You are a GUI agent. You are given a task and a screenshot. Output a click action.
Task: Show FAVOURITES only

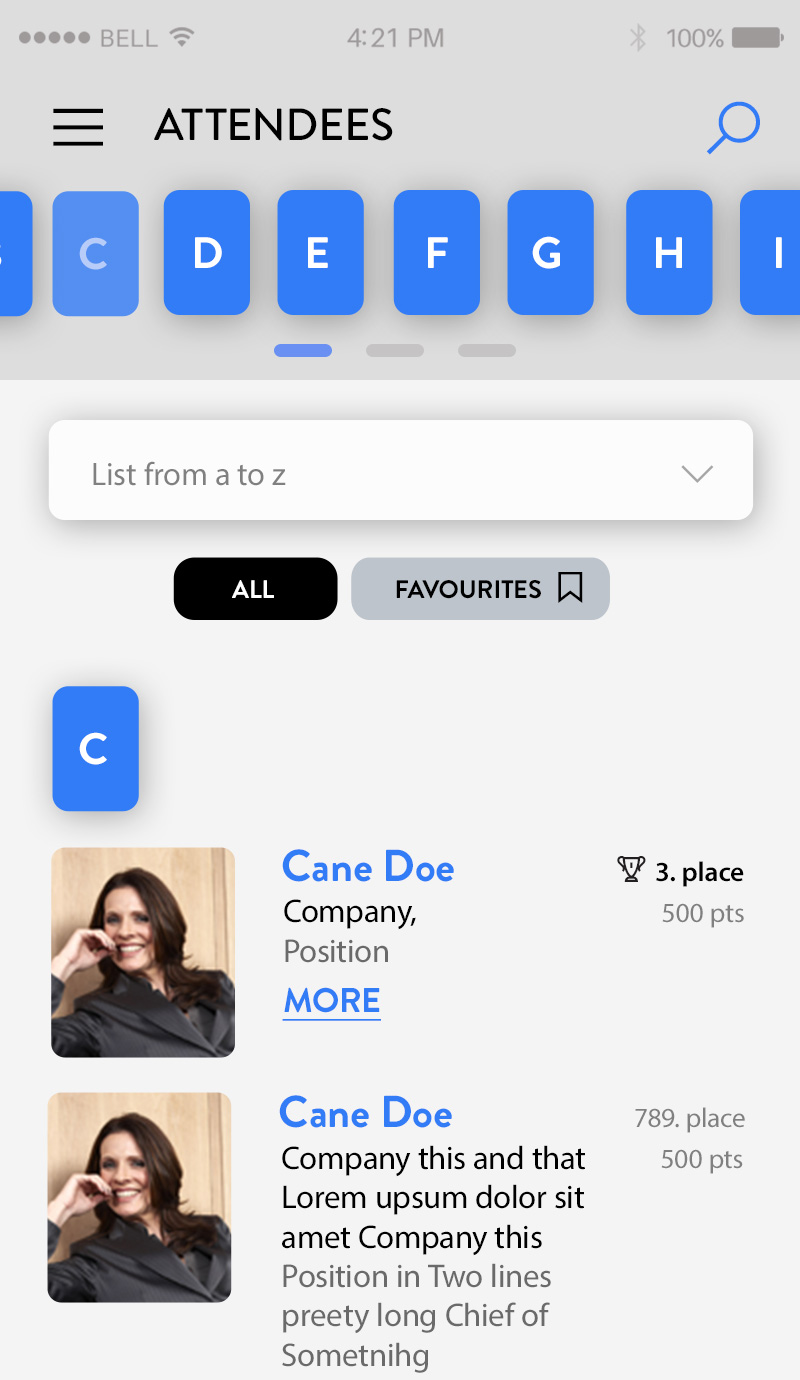[480, 589]
